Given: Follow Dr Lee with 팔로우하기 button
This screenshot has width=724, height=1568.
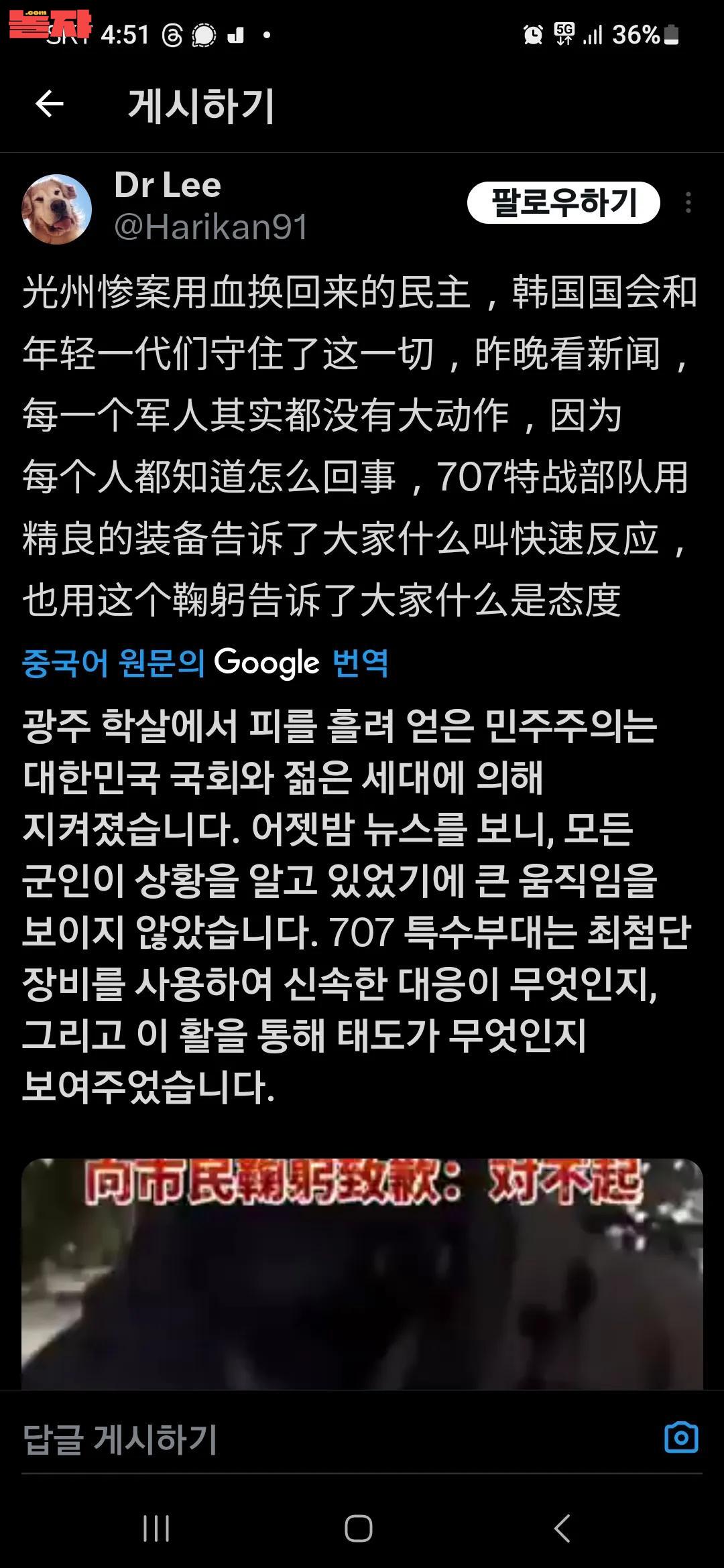Looking at the screenshot, I should [563, 202].
